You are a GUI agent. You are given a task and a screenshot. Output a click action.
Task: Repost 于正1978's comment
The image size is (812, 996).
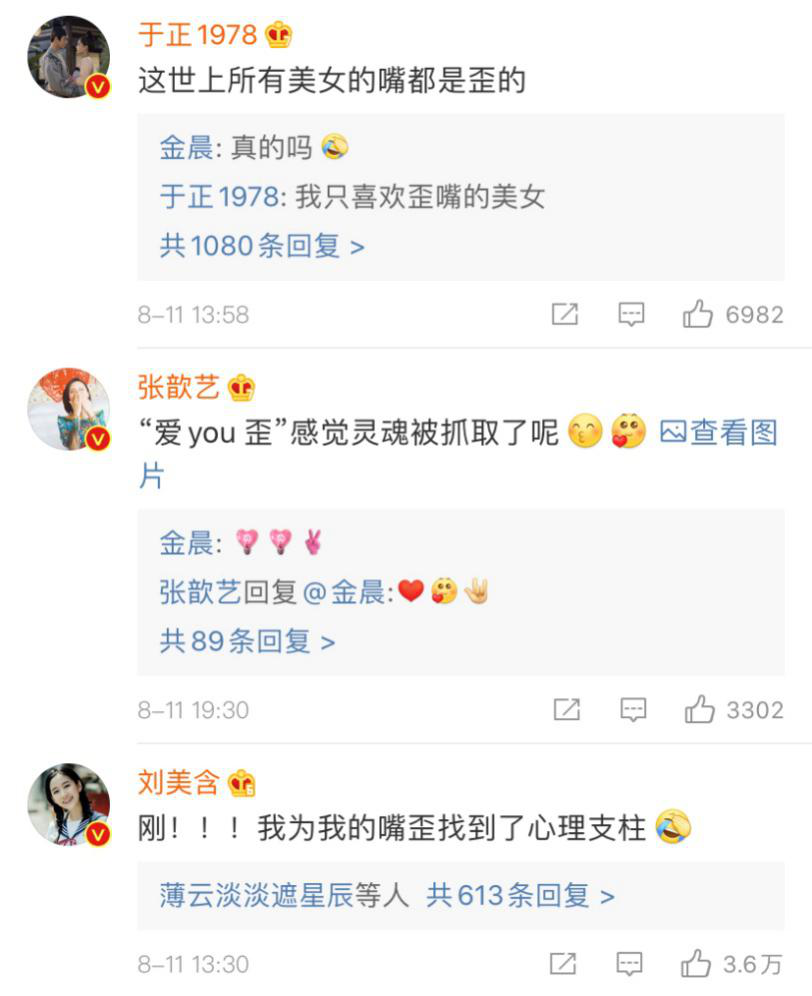tap(565, 315)
